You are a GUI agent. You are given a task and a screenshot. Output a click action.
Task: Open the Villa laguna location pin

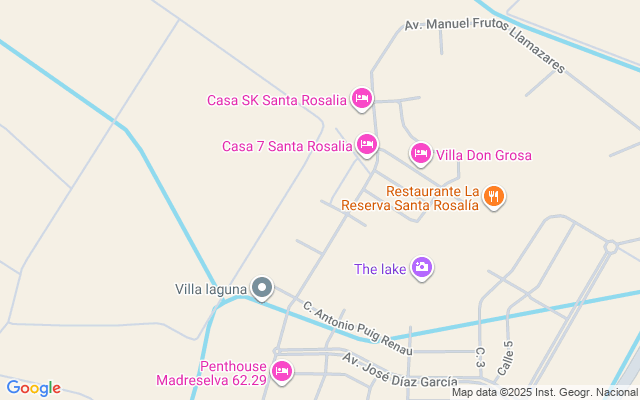(x=262, y=289)
